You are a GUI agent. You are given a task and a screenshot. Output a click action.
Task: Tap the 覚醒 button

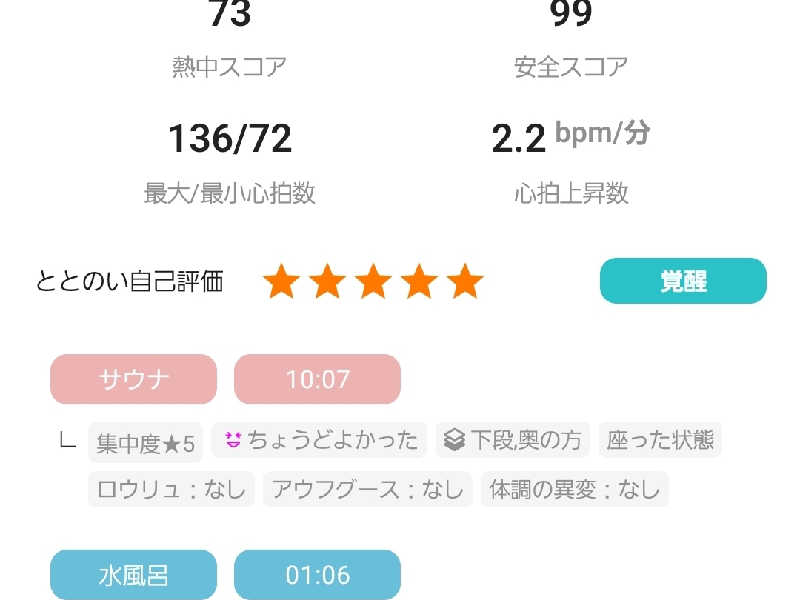(x=683, y=281)
